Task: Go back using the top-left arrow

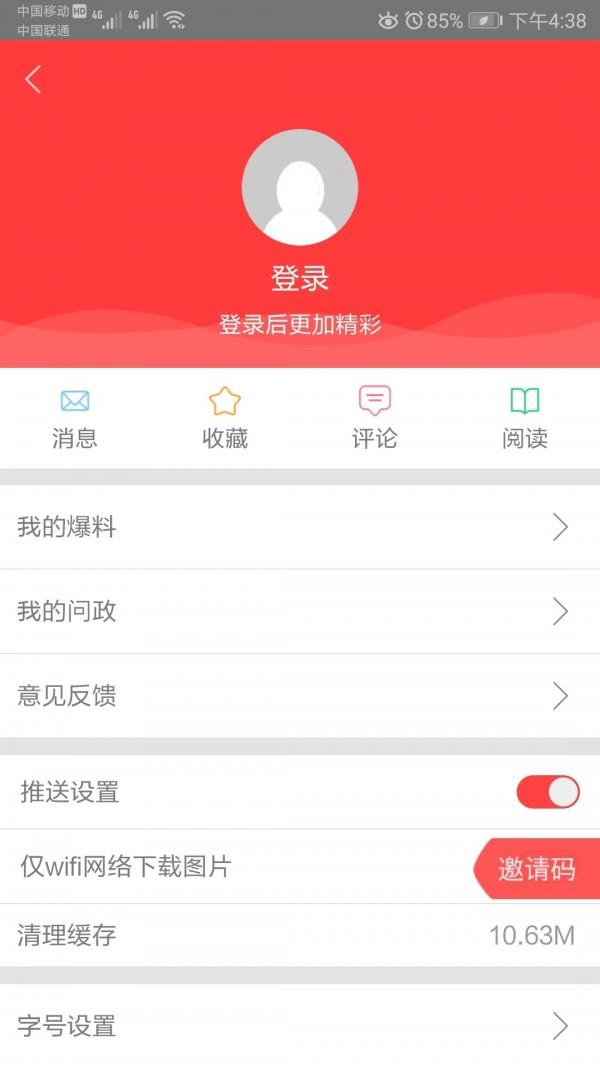Action: pos(33,80)
